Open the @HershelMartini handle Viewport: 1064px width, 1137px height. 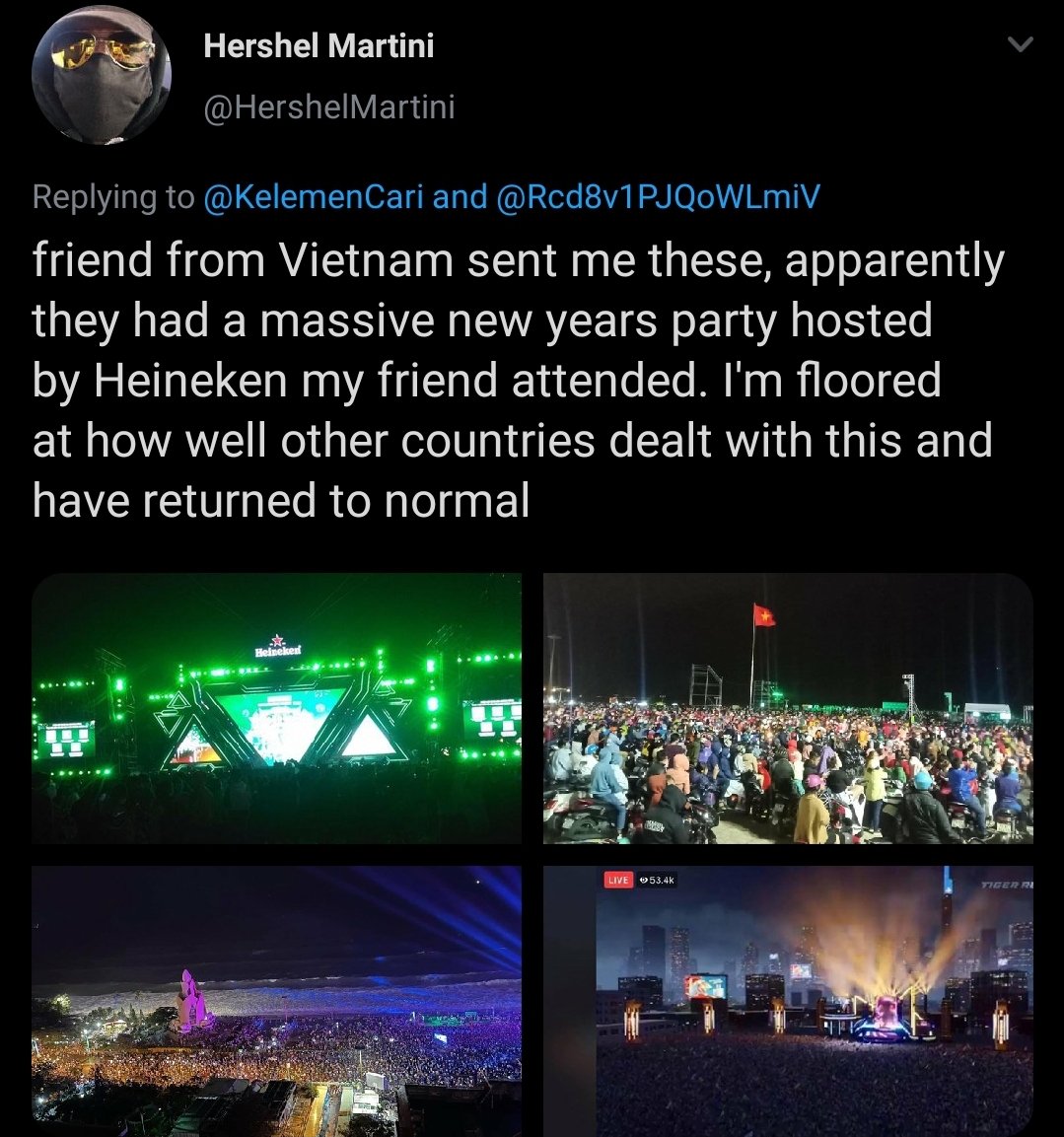coord(329,107)
